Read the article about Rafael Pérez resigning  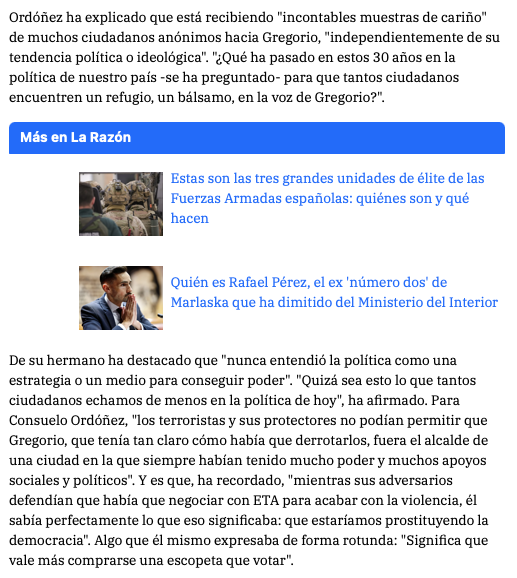(334, 292)
